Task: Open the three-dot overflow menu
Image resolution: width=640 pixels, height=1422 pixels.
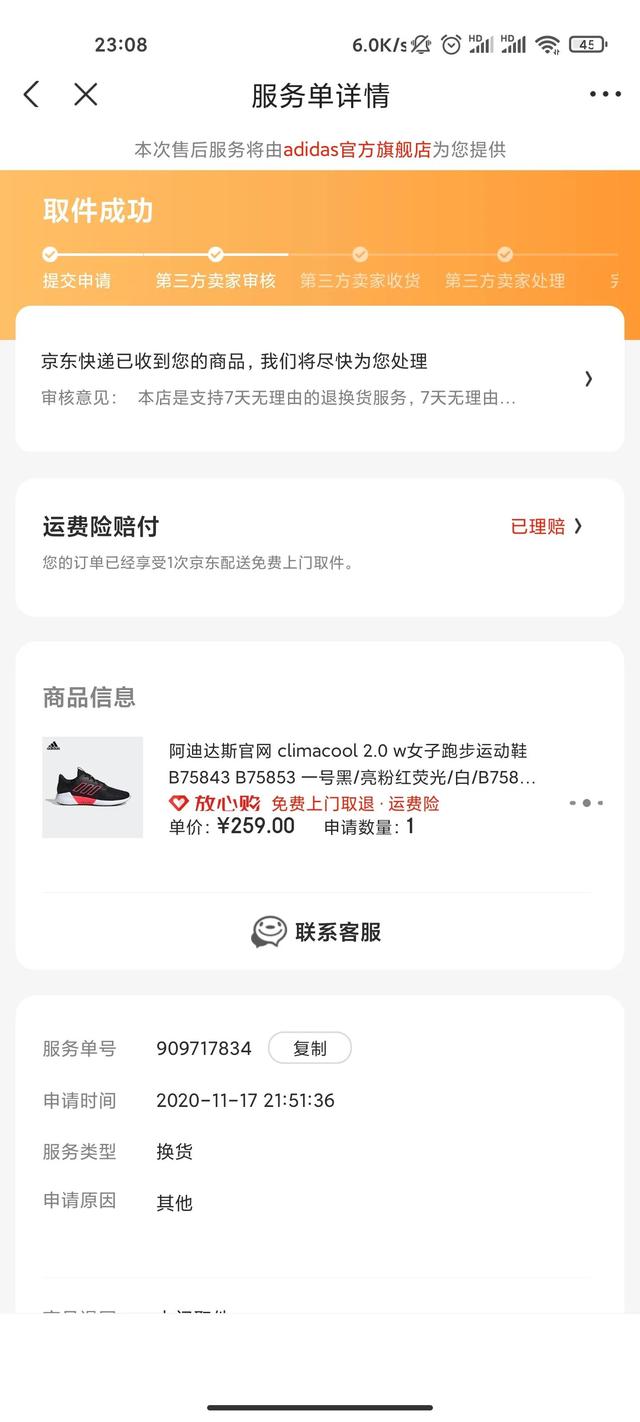Action: [605, 95]
